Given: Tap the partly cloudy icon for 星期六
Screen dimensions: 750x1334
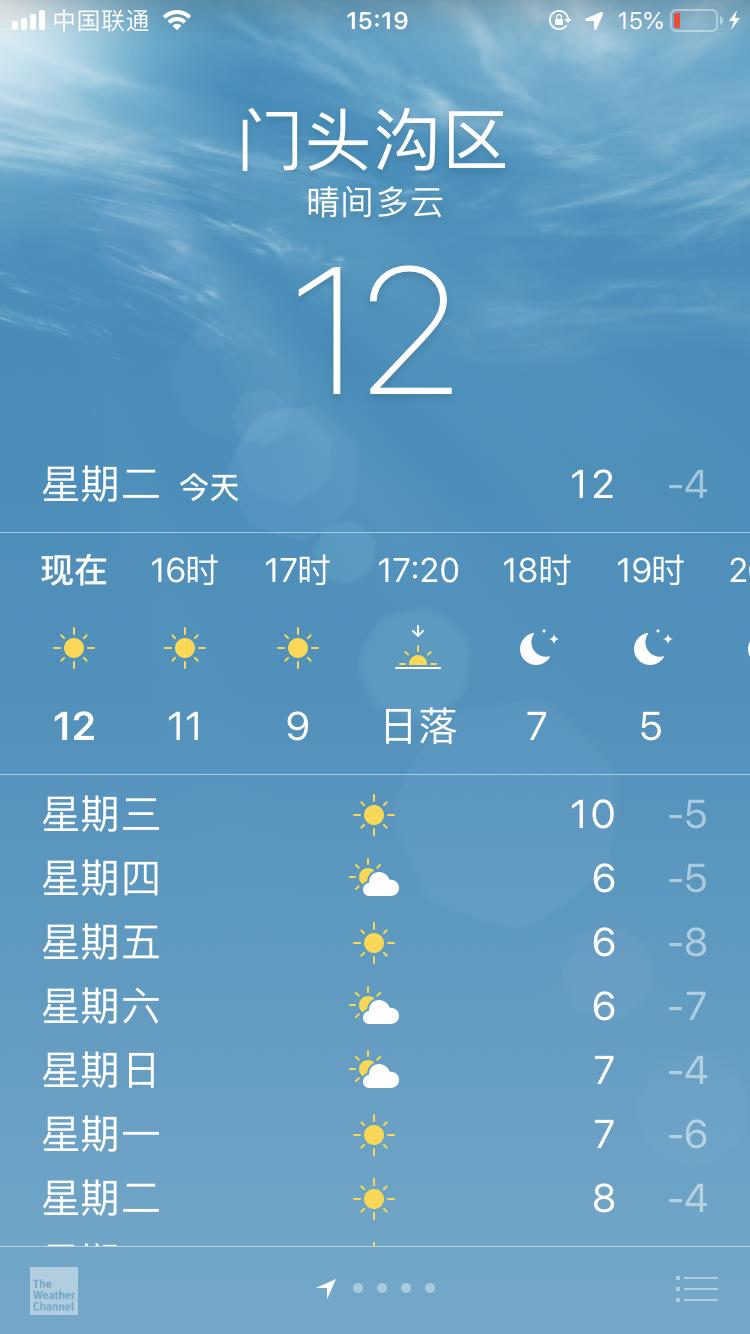Looking at the screenshot, I should click(374, 1005).
